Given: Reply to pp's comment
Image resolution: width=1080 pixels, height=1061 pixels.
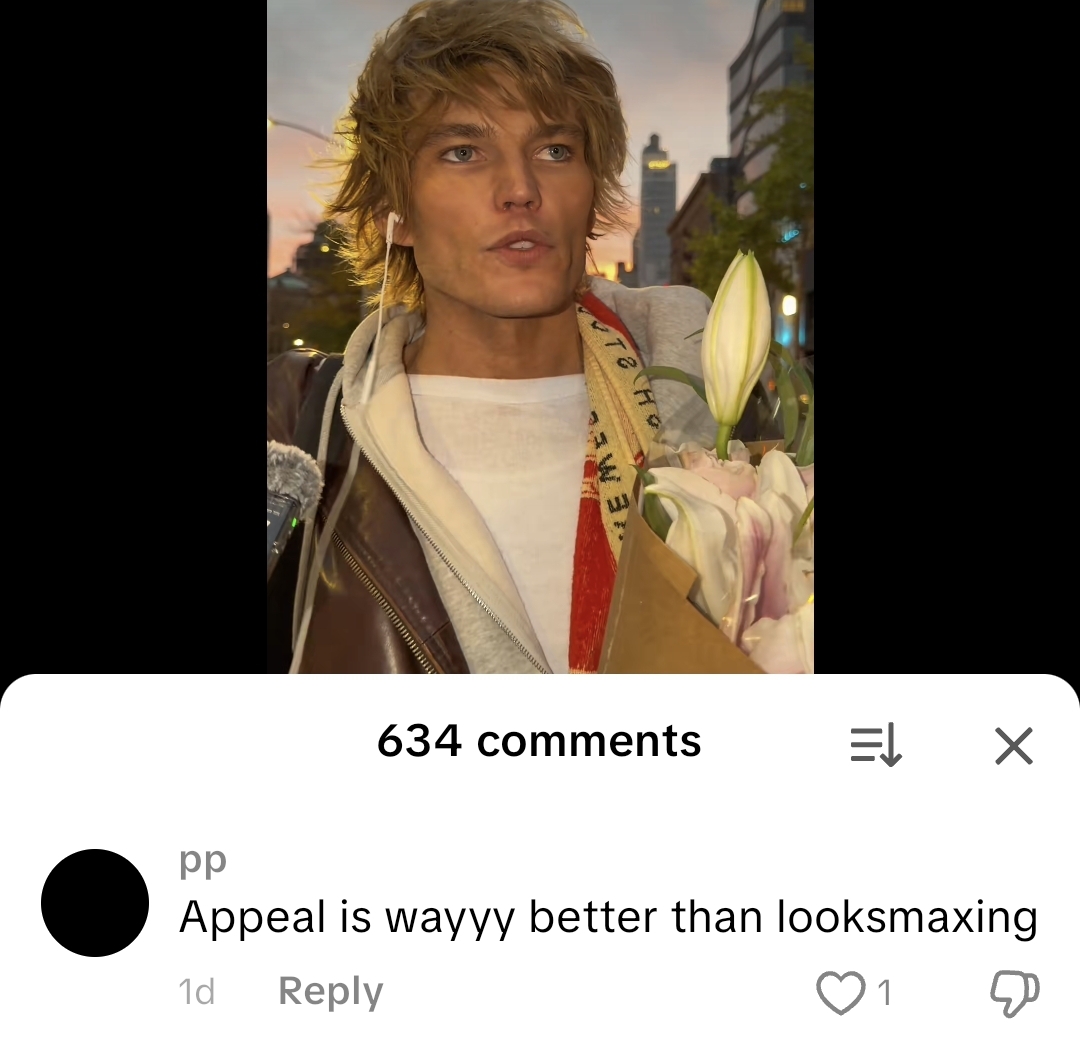Looking at the screenshot, I should (330, 991).
